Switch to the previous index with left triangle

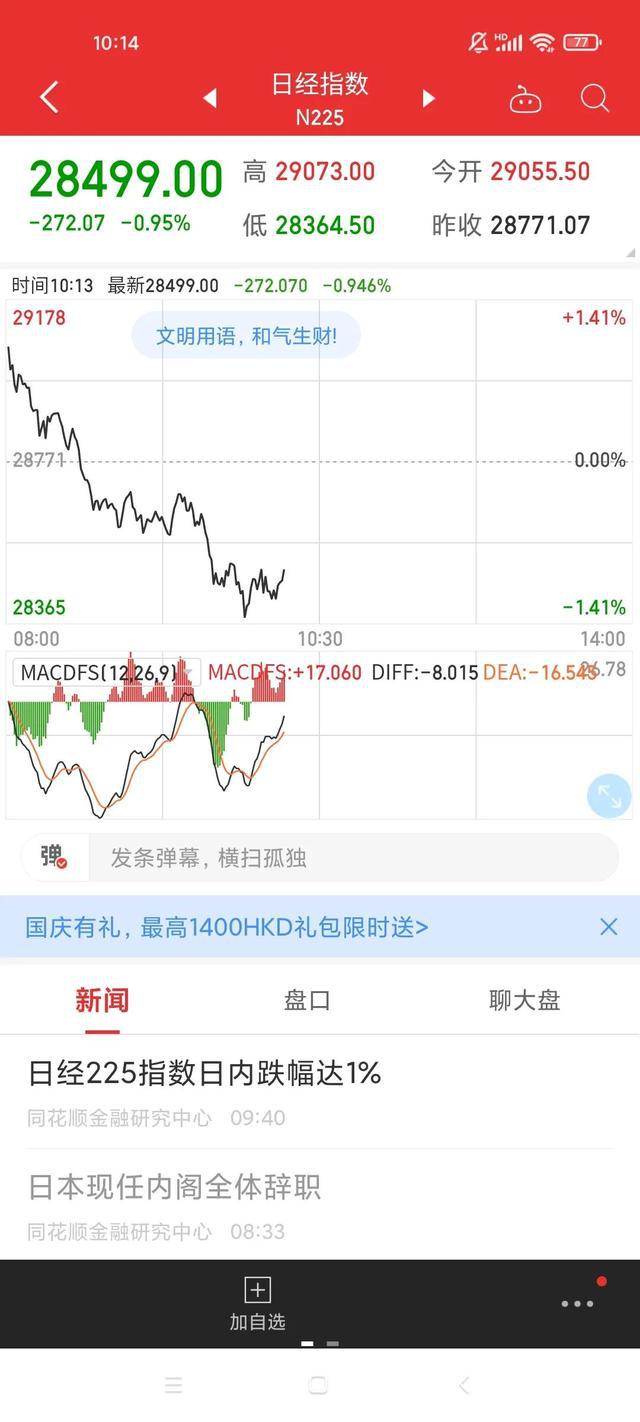coord(209,97)
